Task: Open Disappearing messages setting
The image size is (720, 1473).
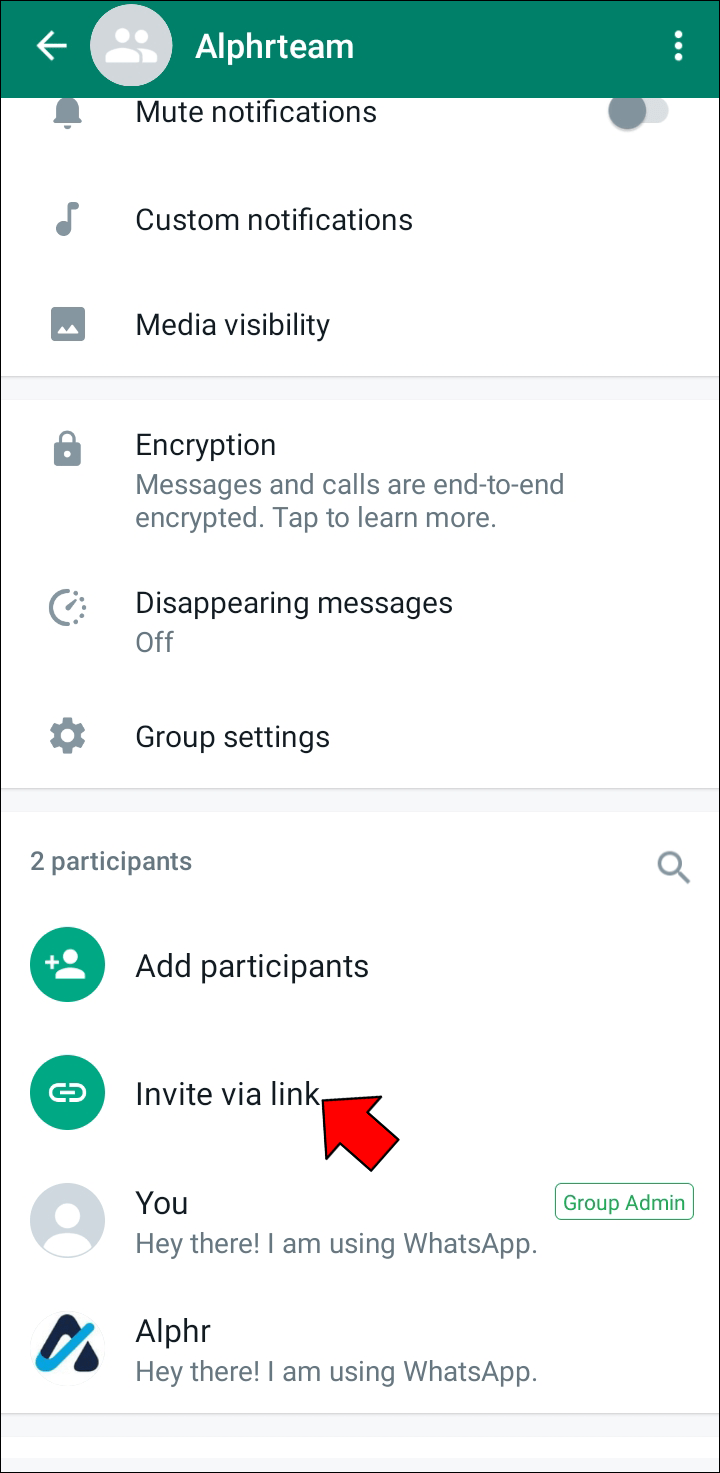Action: pos(360,621)
